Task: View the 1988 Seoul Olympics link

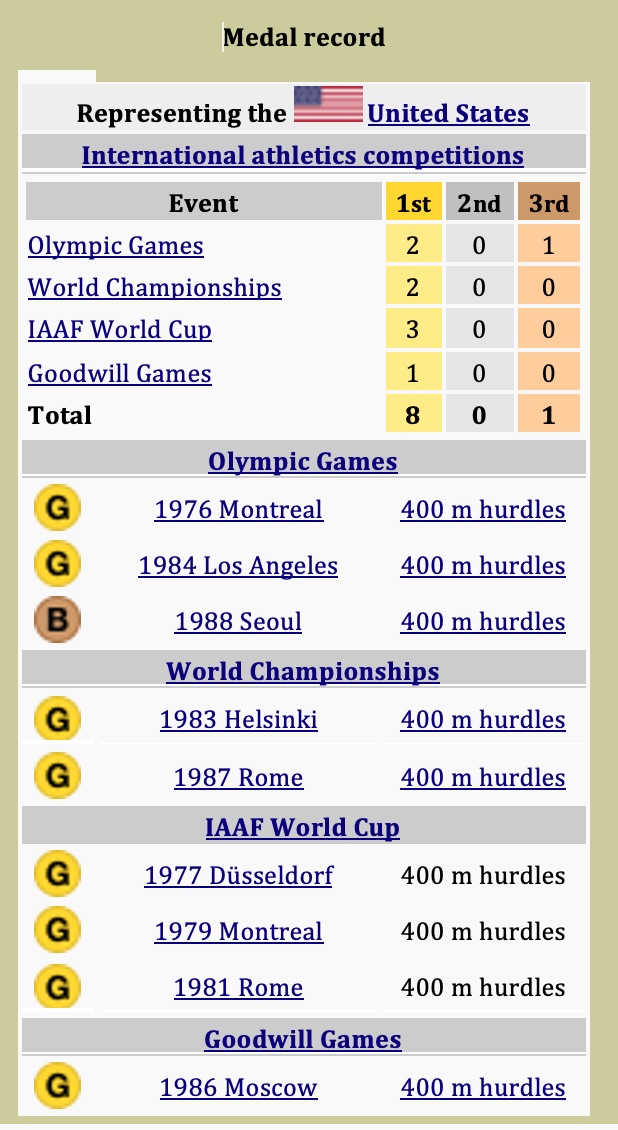Action: pos(238,622)
